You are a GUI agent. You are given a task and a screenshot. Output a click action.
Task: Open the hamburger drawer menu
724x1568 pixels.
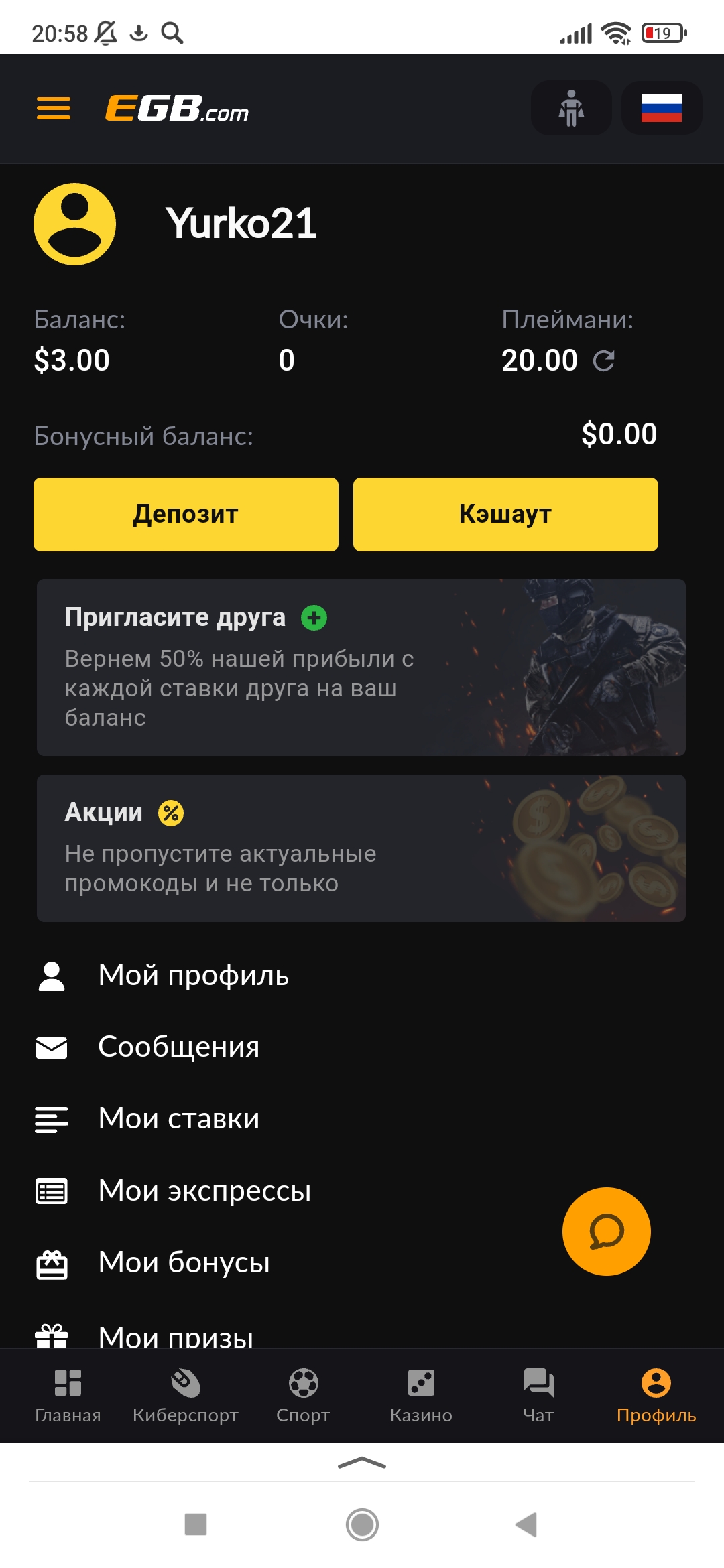tap(54, 108)
